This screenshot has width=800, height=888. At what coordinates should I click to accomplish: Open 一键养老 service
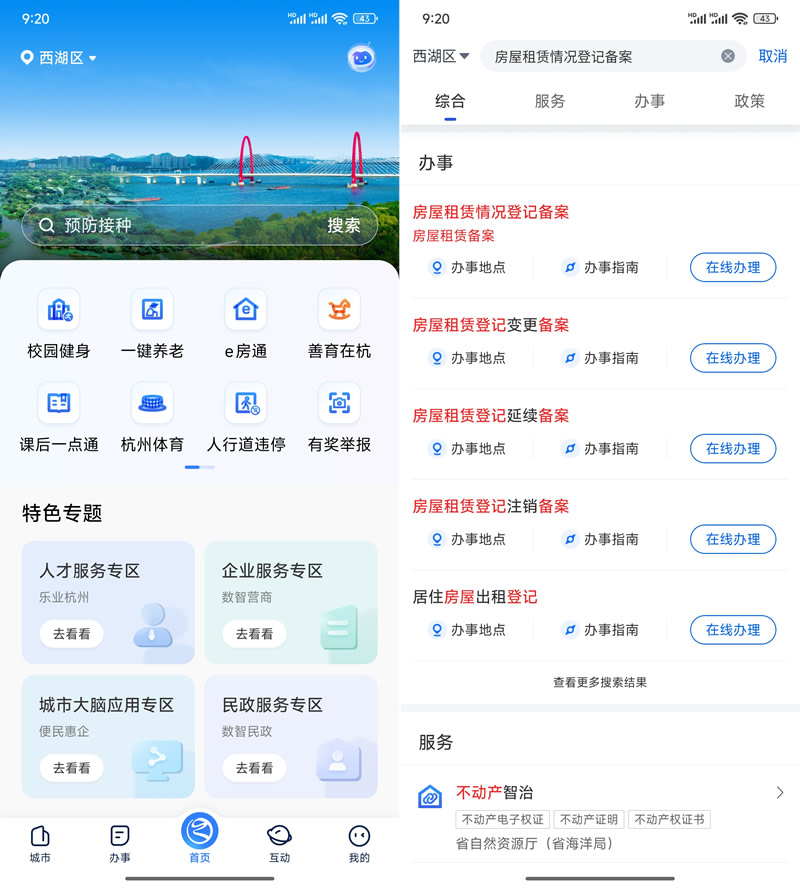click(152, 325)
